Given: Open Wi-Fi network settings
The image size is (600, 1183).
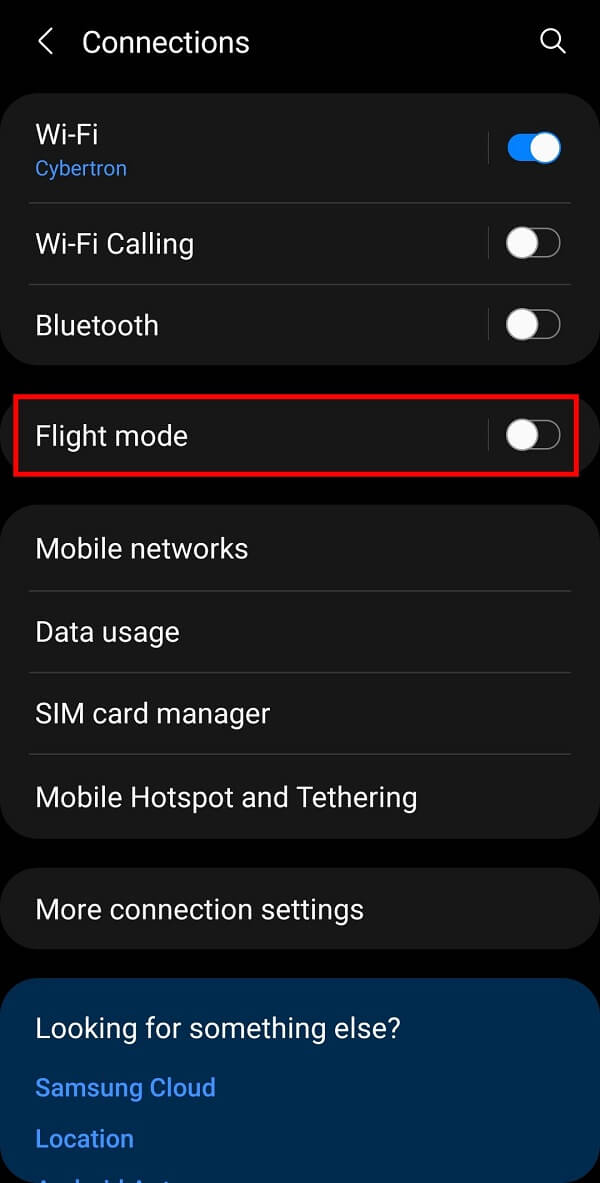Looking at the screenshot, I should click(x=200, y=149).
